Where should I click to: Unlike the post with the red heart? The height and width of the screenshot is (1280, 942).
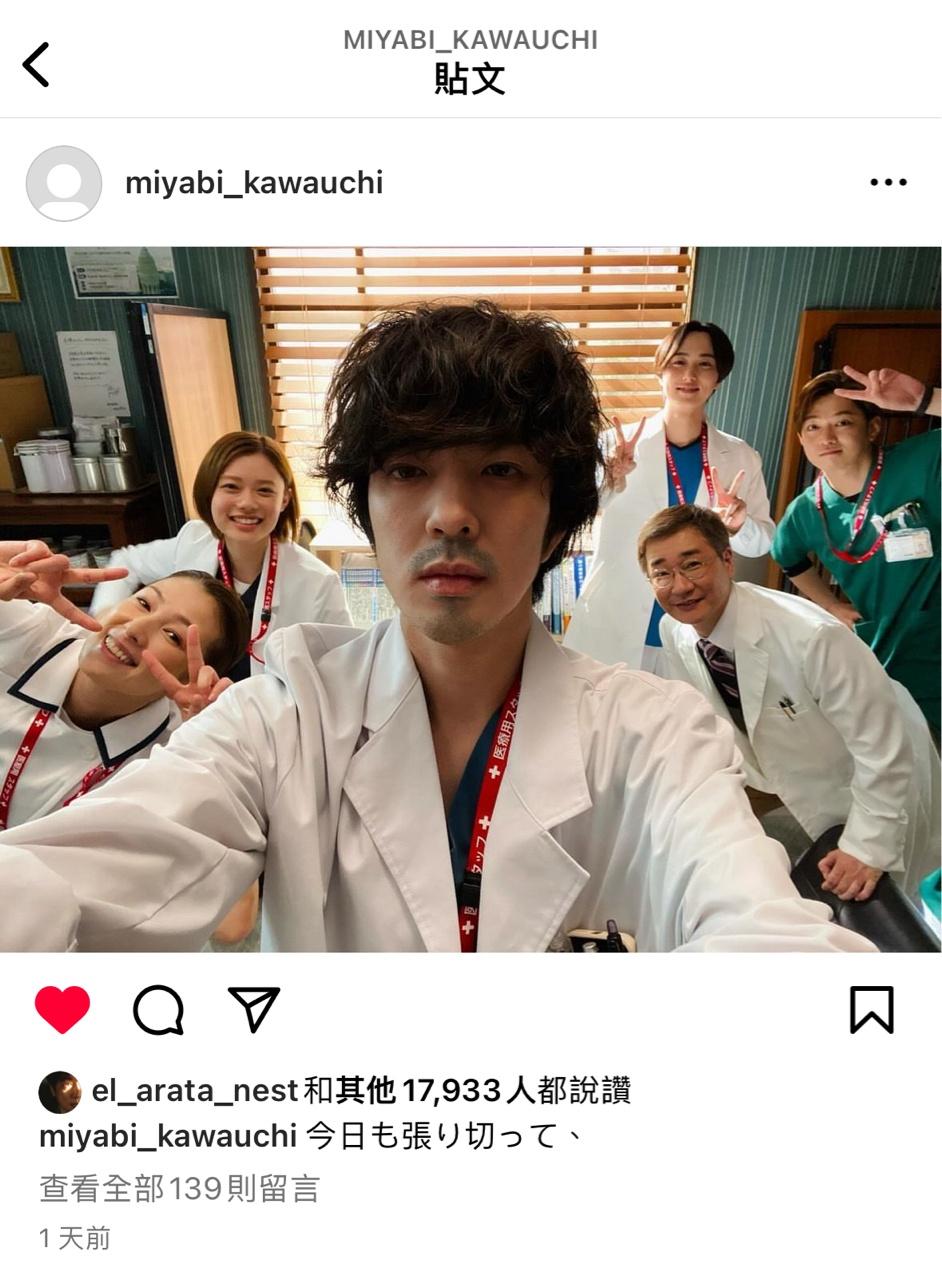63,1009
